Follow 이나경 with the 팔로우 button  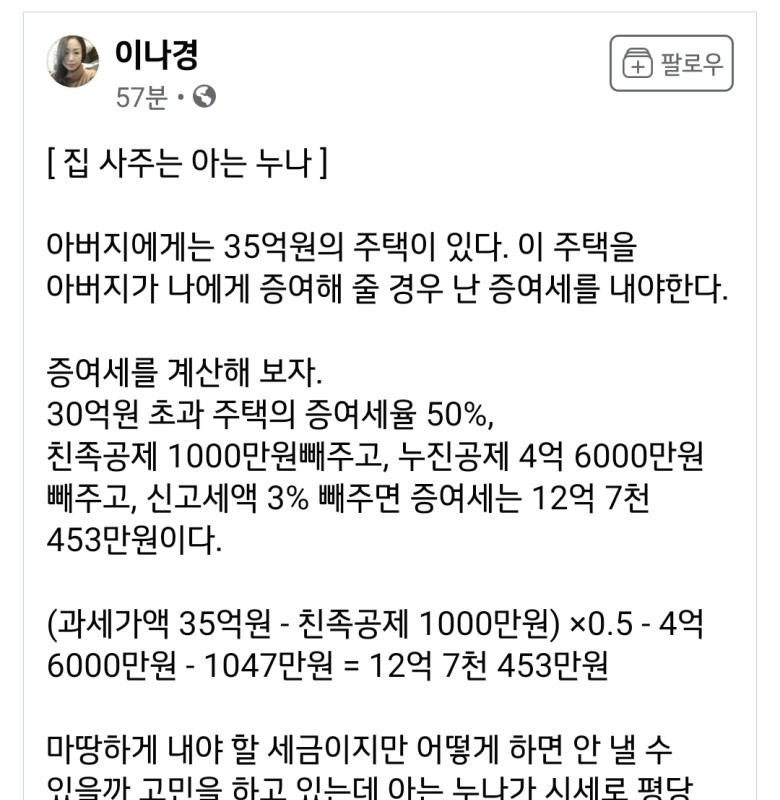coord(671,64)
